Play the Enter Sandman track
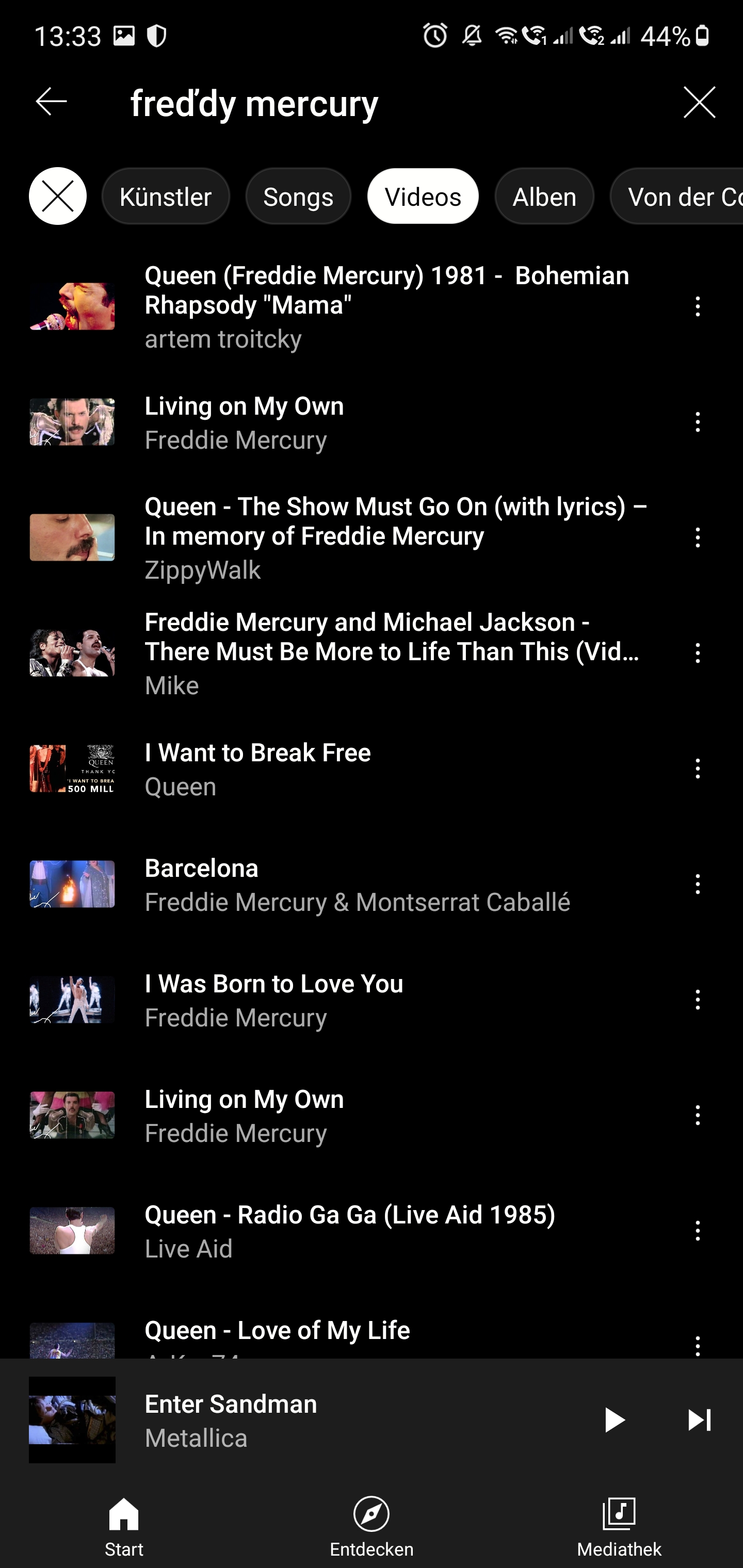Image resolution: width=743 pixels, height=1568 pixels. [x=614, y=1419]
